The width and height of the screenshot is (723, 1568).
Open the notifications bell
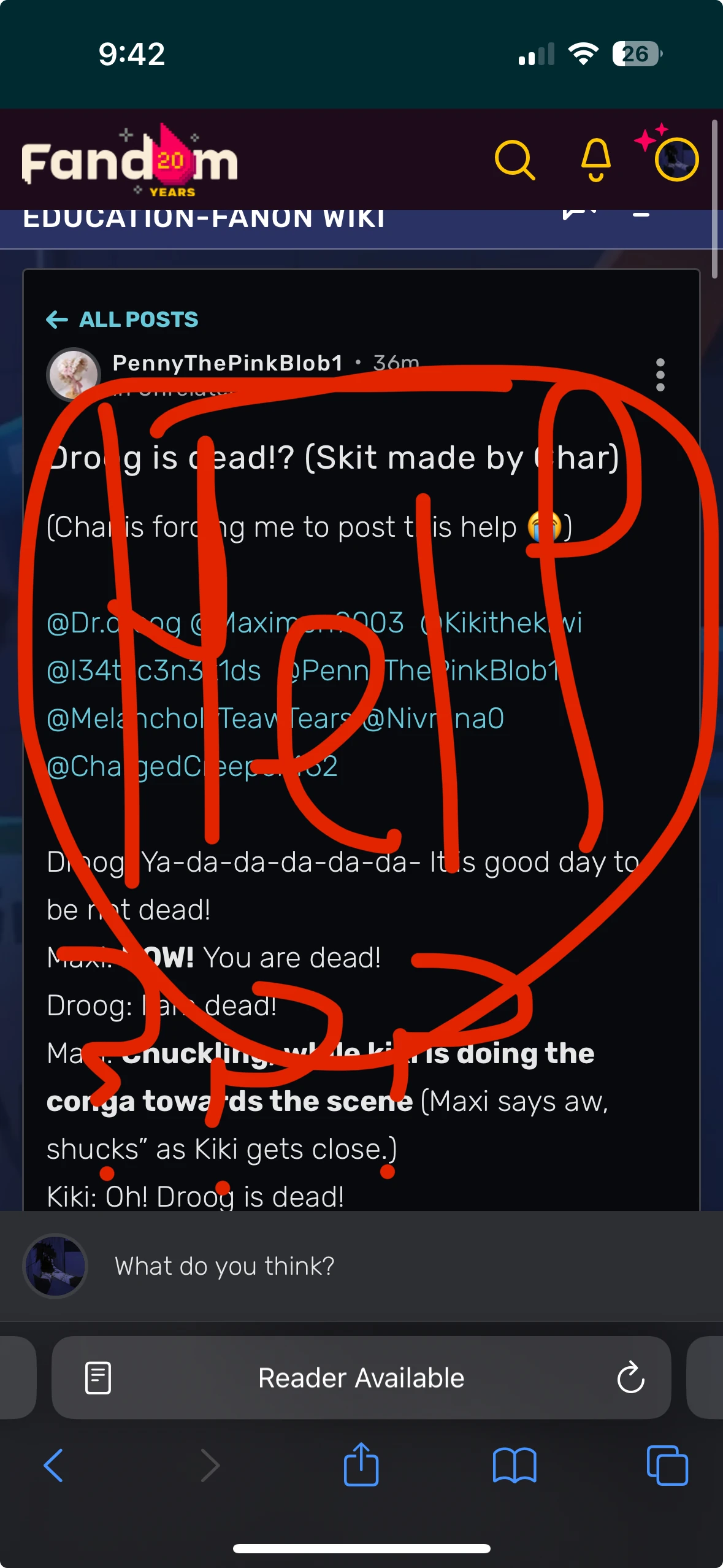coord(595,161)
